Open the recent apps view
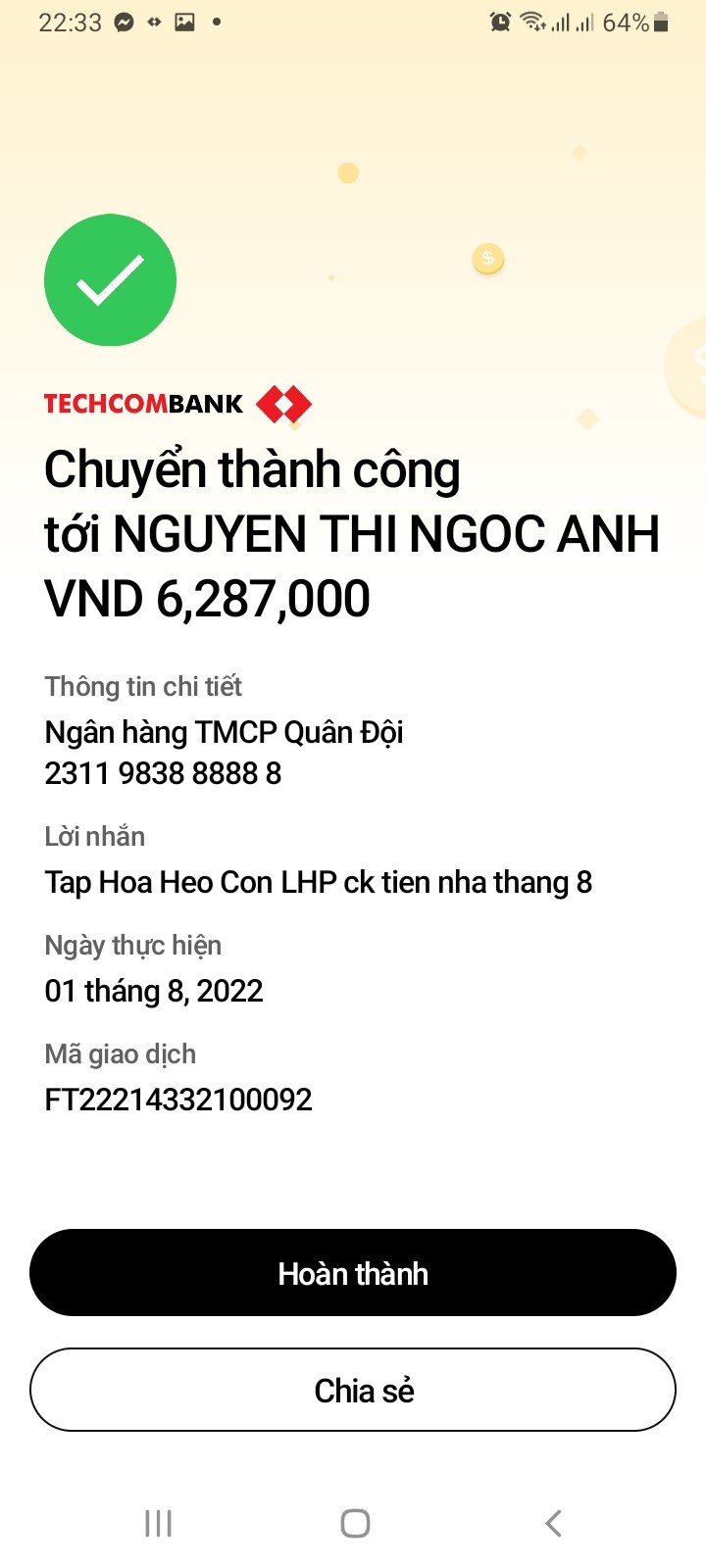Viewport: 706px width, 1568px height. (158, 1523)
